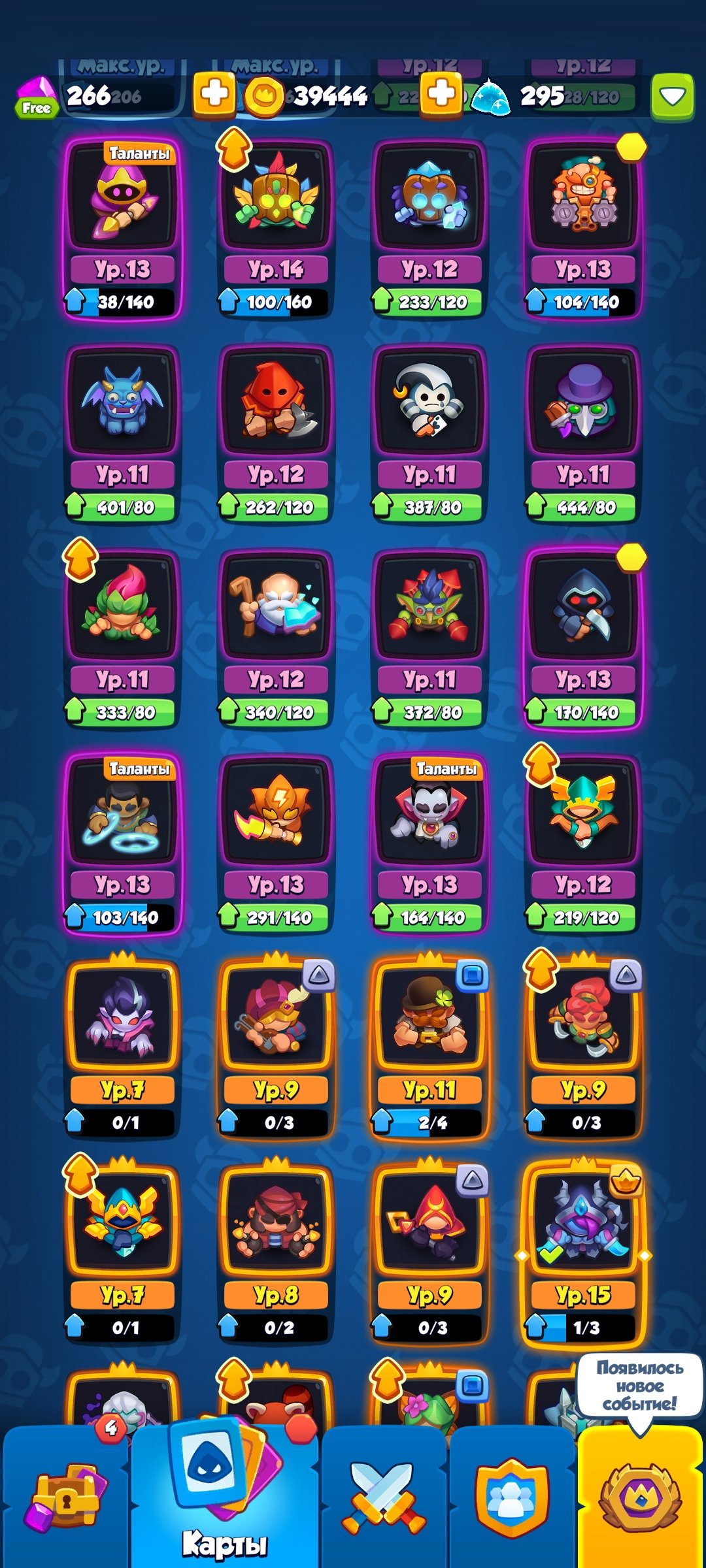
Task: Switch to the crossed swords battle tab
Action: [x=384, y=1496]
